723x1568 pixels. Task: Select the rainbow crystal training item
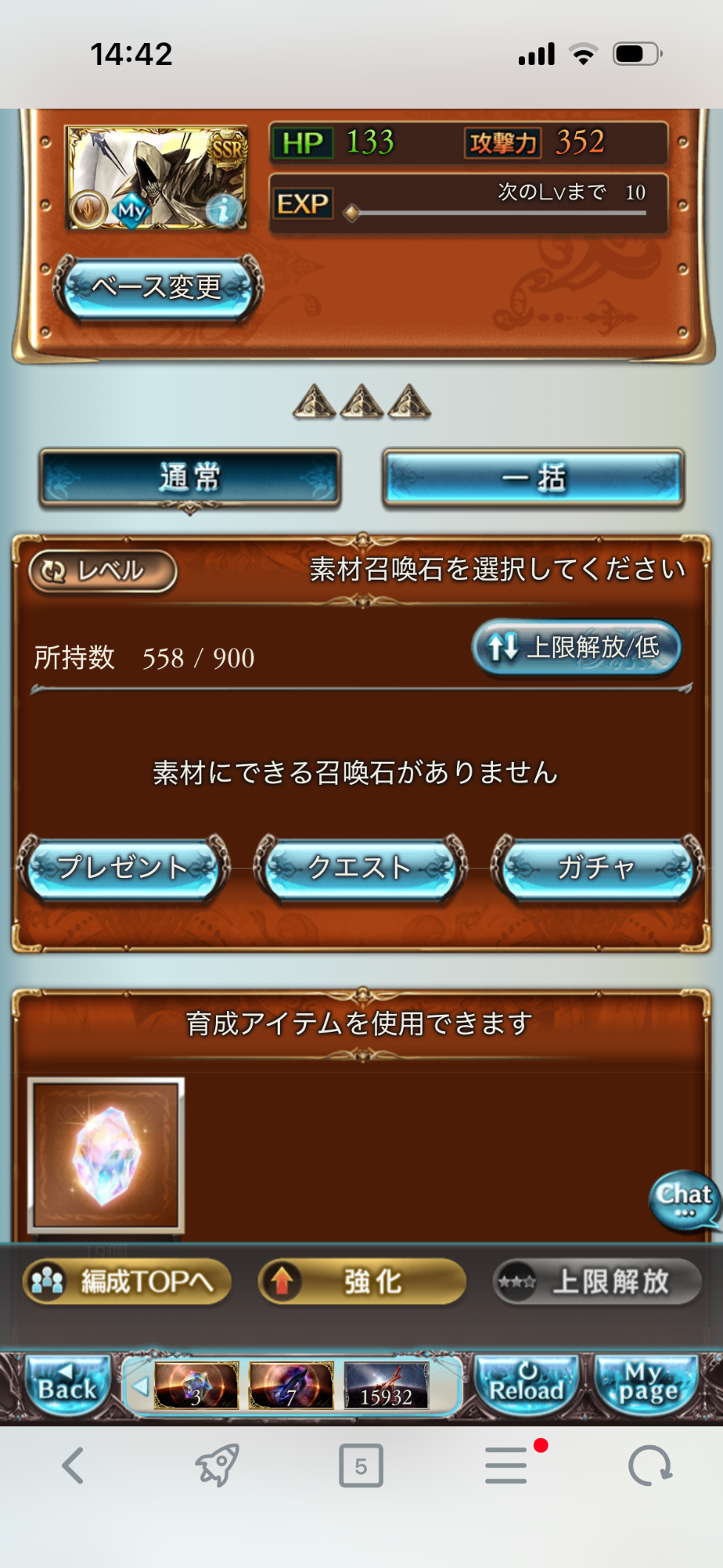point(106,1155)
